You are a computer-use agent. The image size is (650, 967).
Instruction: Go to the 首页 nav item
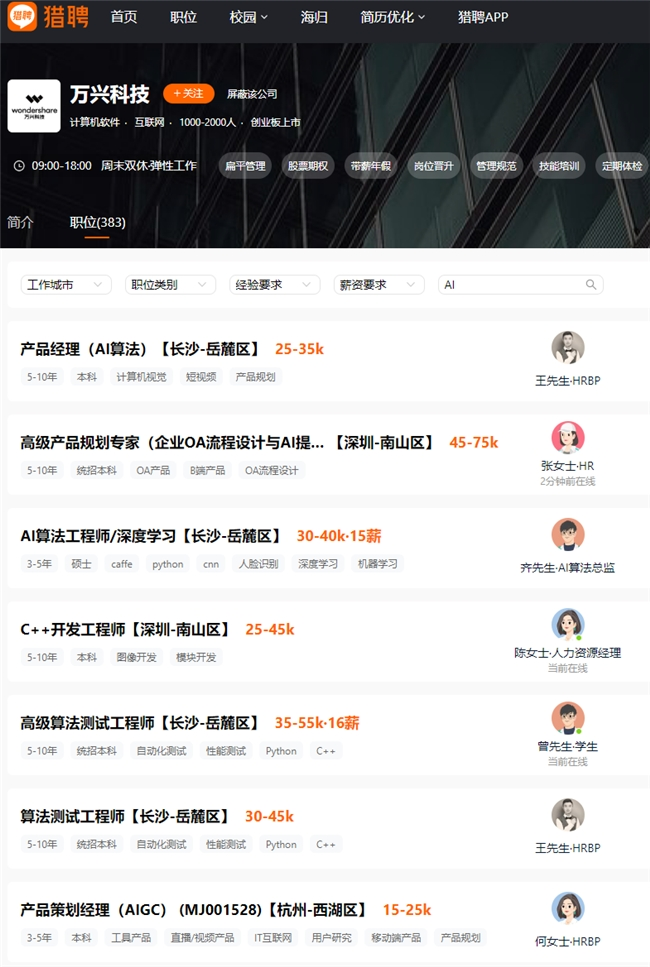coord(124,17)
